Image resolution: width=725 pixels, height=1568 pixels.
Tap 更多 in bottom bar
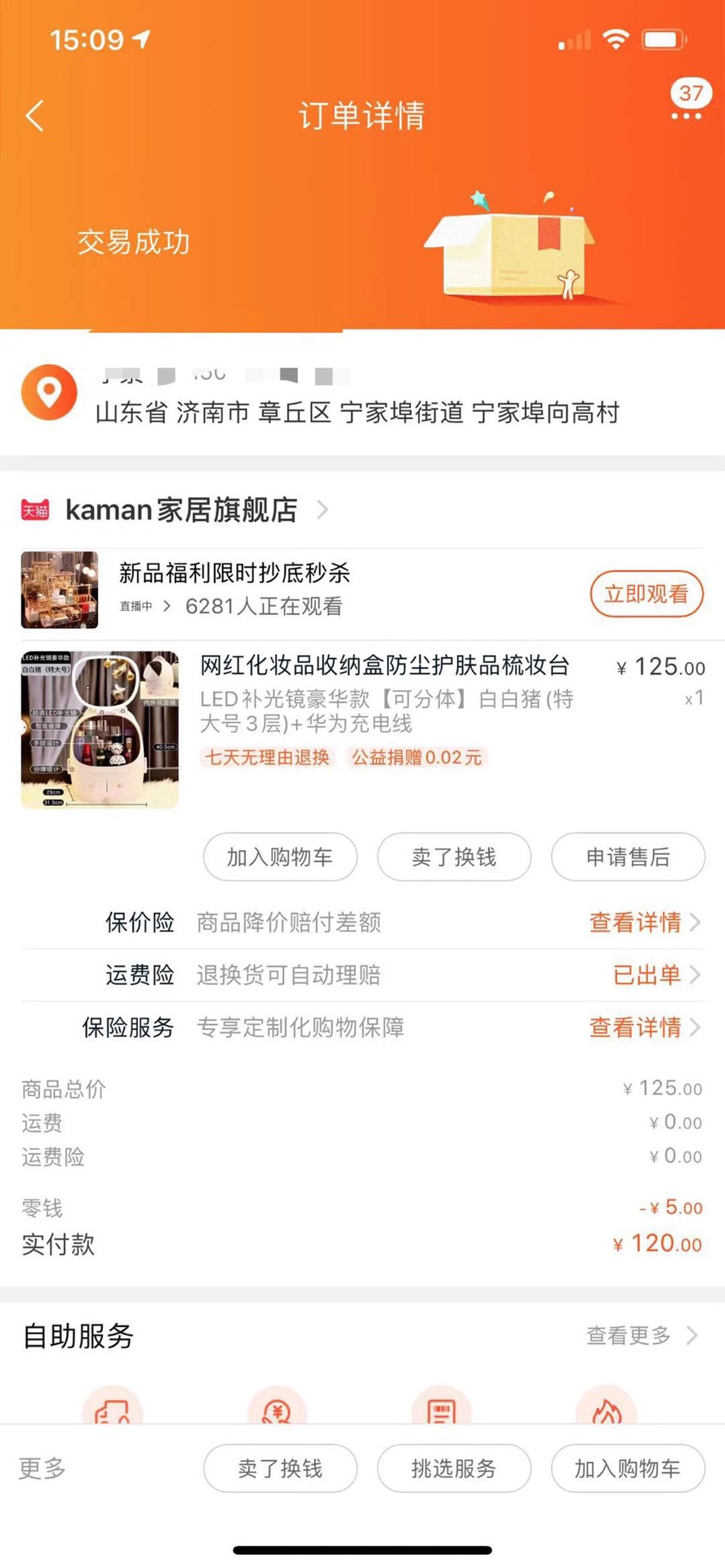pyautogui.click(x=42, y=1468)
